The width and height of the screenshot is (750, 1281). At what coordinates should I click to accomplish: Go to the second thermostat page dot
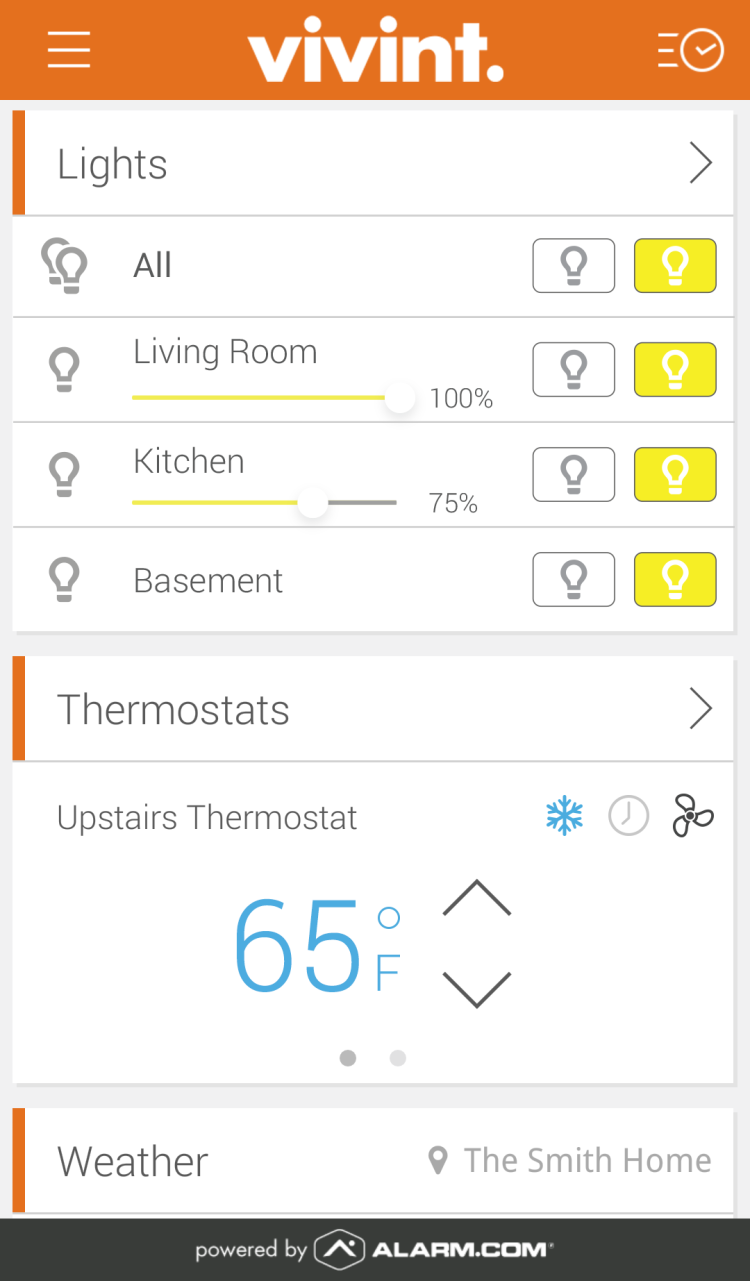coord(398,1058)
